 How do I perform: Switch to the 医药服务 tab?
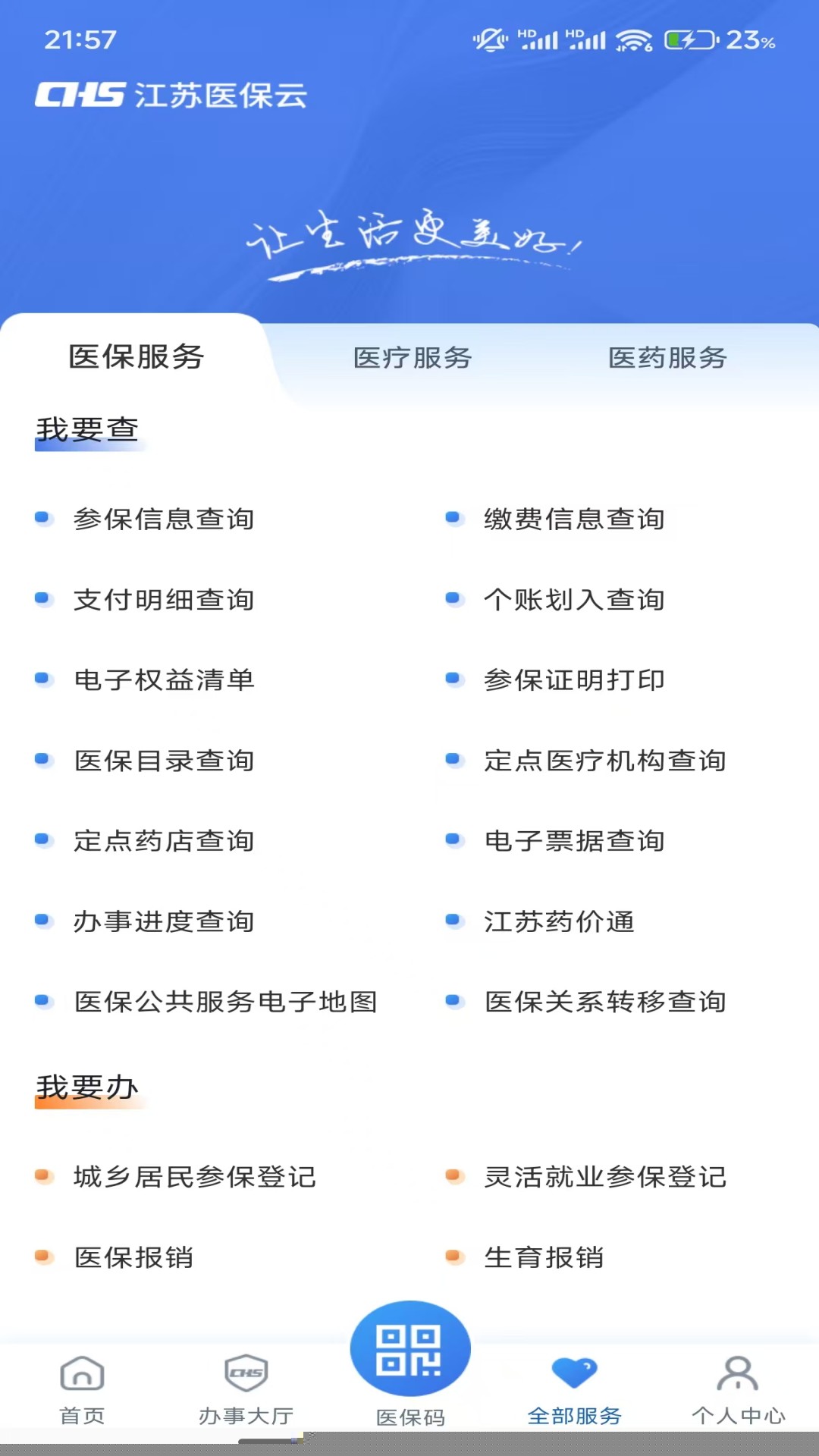[x=667, y=358]
